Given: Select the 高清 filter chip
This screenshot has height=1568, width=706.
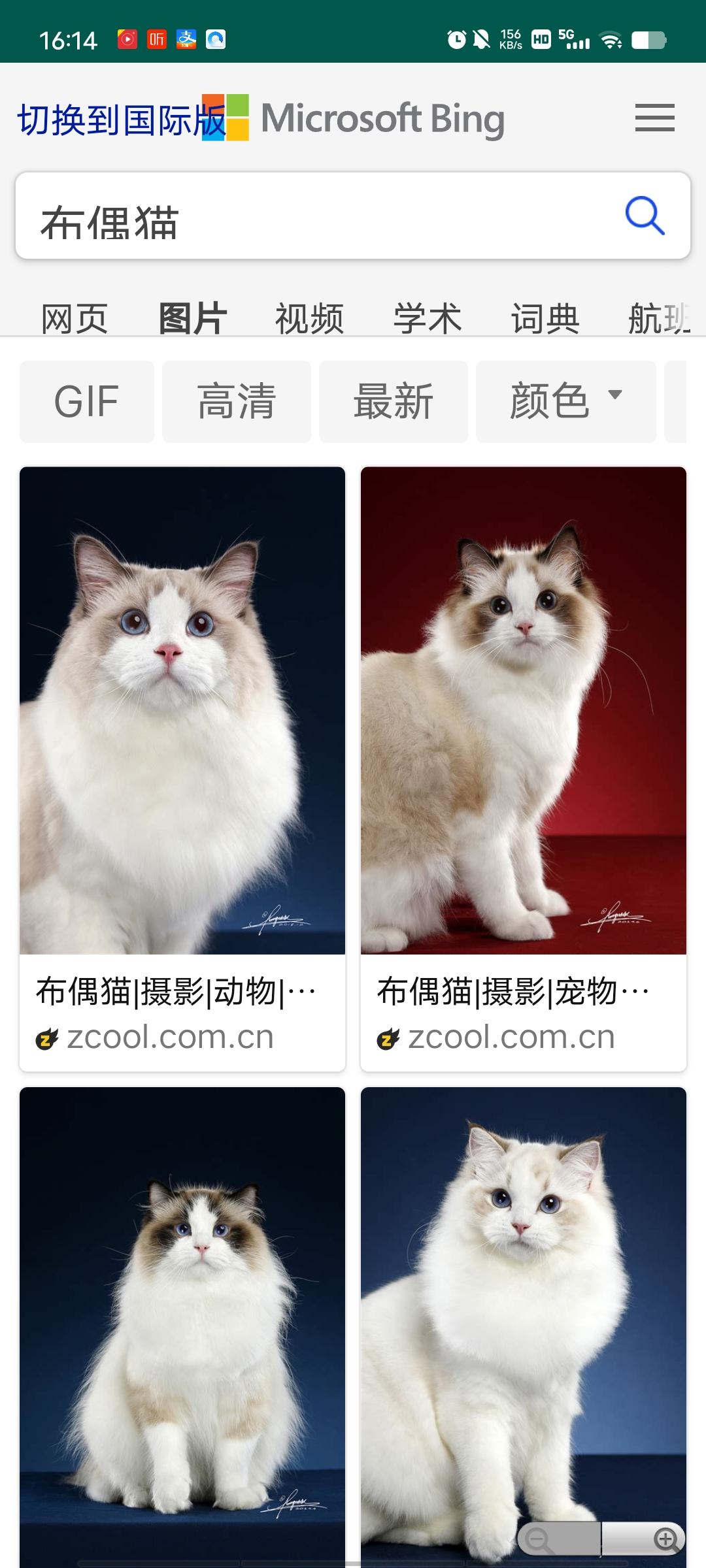Looking at the screenshot, I should coord(237,402).
